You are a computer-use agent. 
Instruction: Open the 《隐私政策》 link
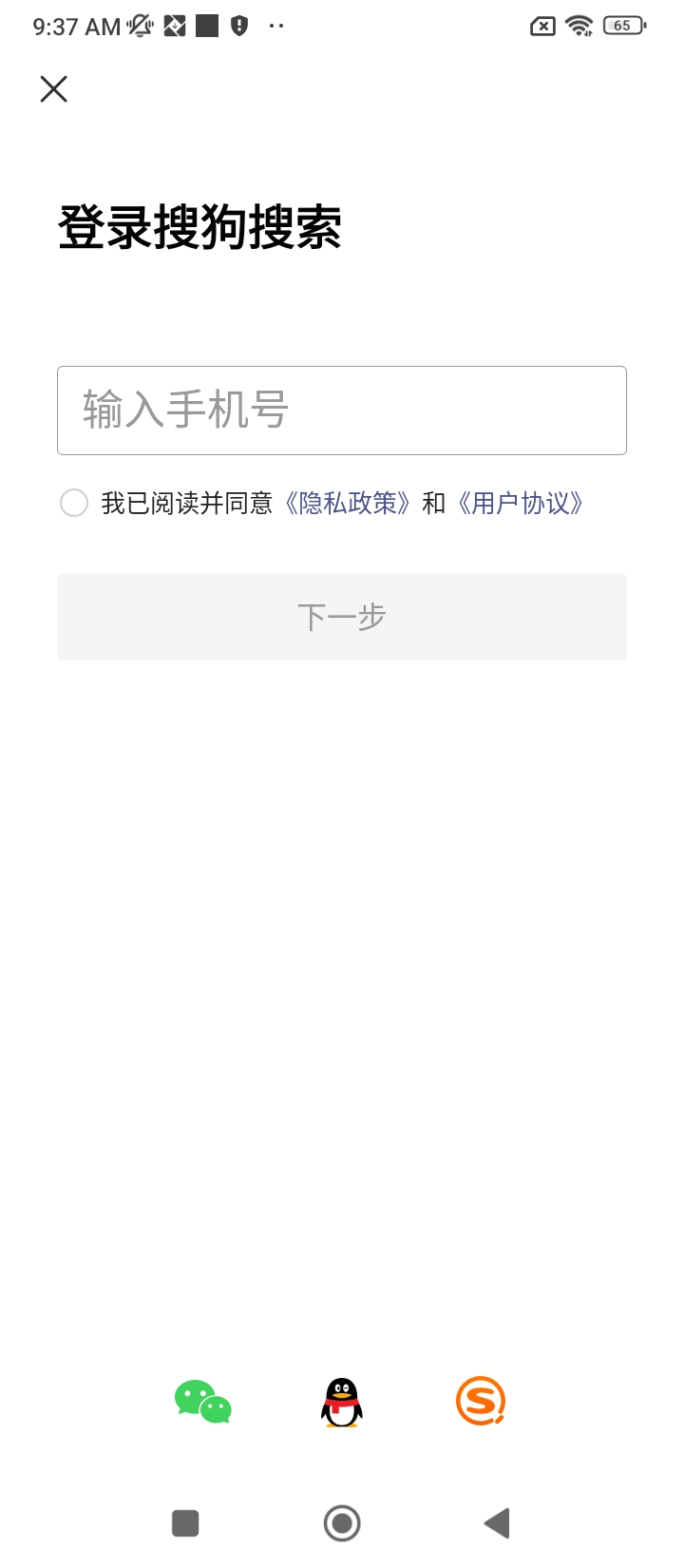coord(349,503)
